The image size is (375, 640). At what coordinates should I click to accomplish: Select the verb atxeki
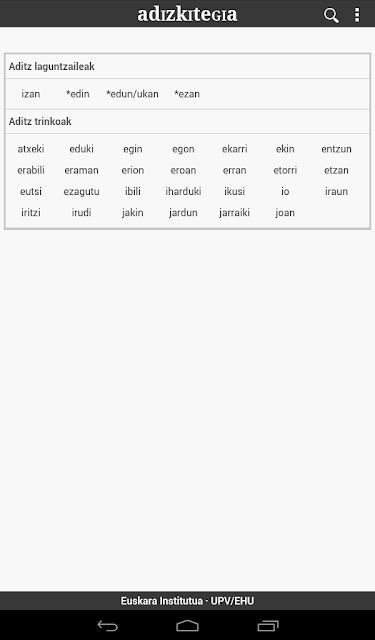(31, 149)
